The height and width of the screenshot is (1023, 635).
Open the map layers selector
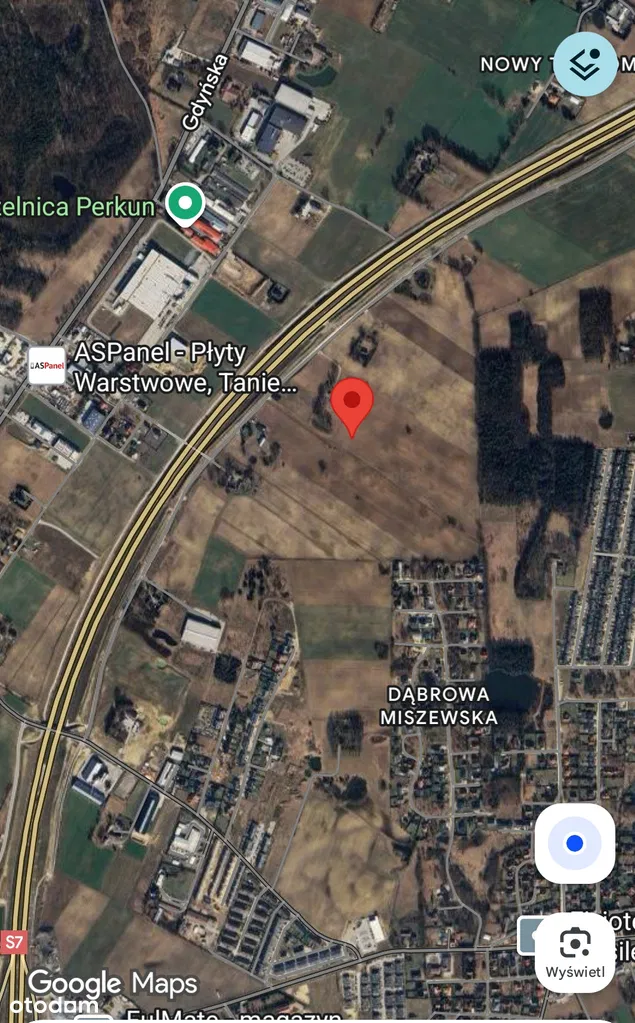click(586, 64)
